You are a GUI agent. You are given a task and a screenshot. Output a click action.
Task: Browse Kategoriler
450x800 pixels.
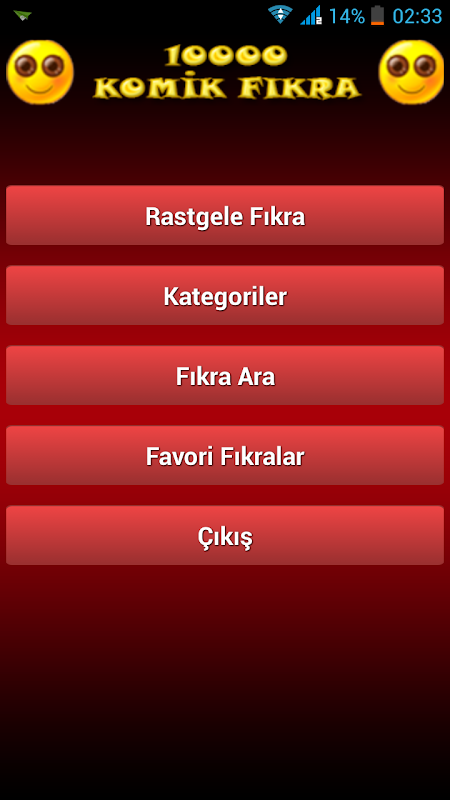[x=225, y=295]
